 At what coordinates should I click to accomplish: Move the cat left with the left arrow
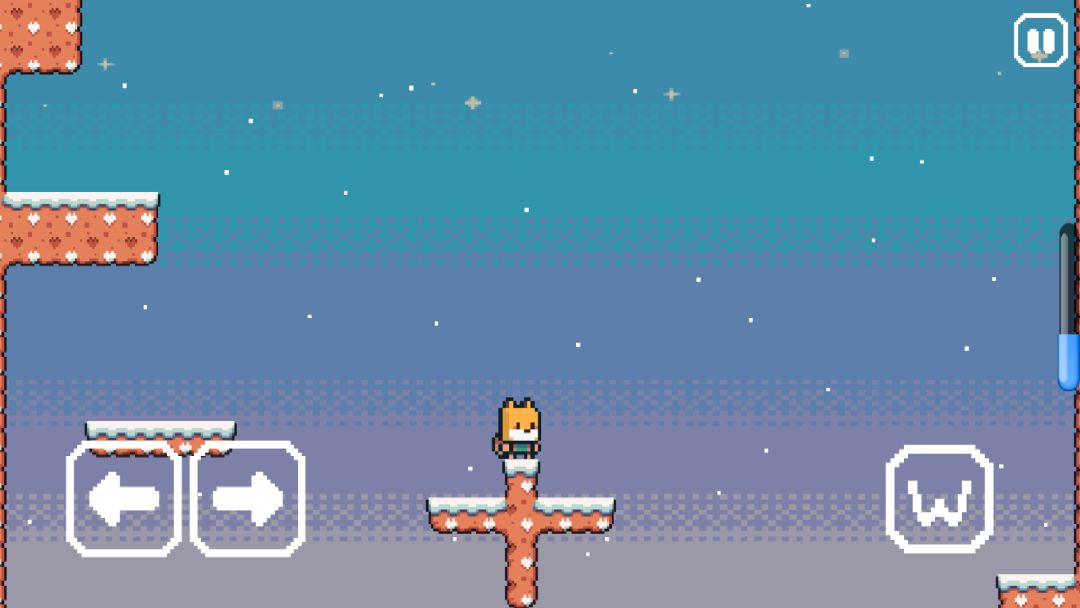tap(124, 499)
